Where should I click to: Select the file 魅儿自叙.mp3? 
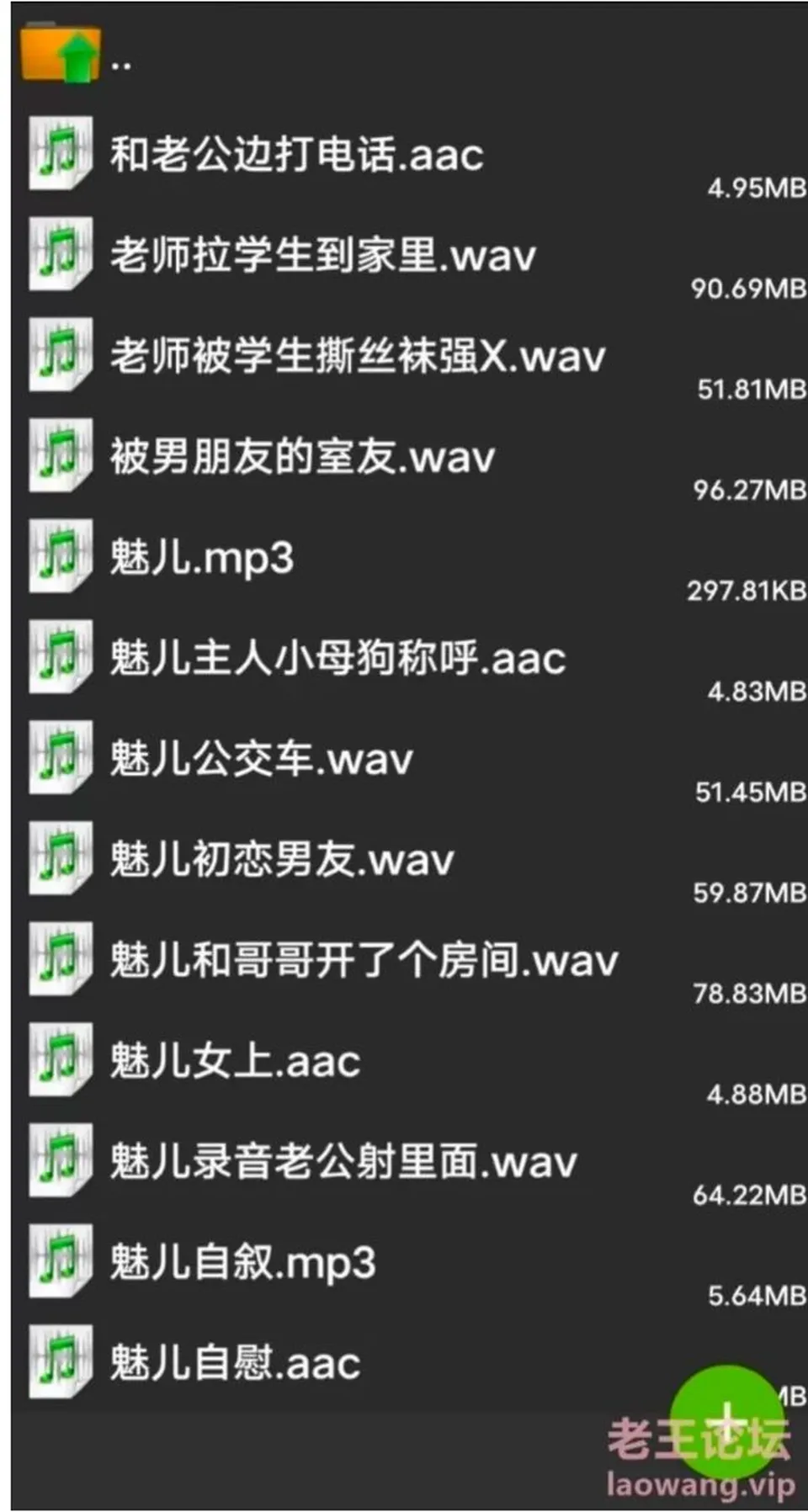pos(410,1262)
